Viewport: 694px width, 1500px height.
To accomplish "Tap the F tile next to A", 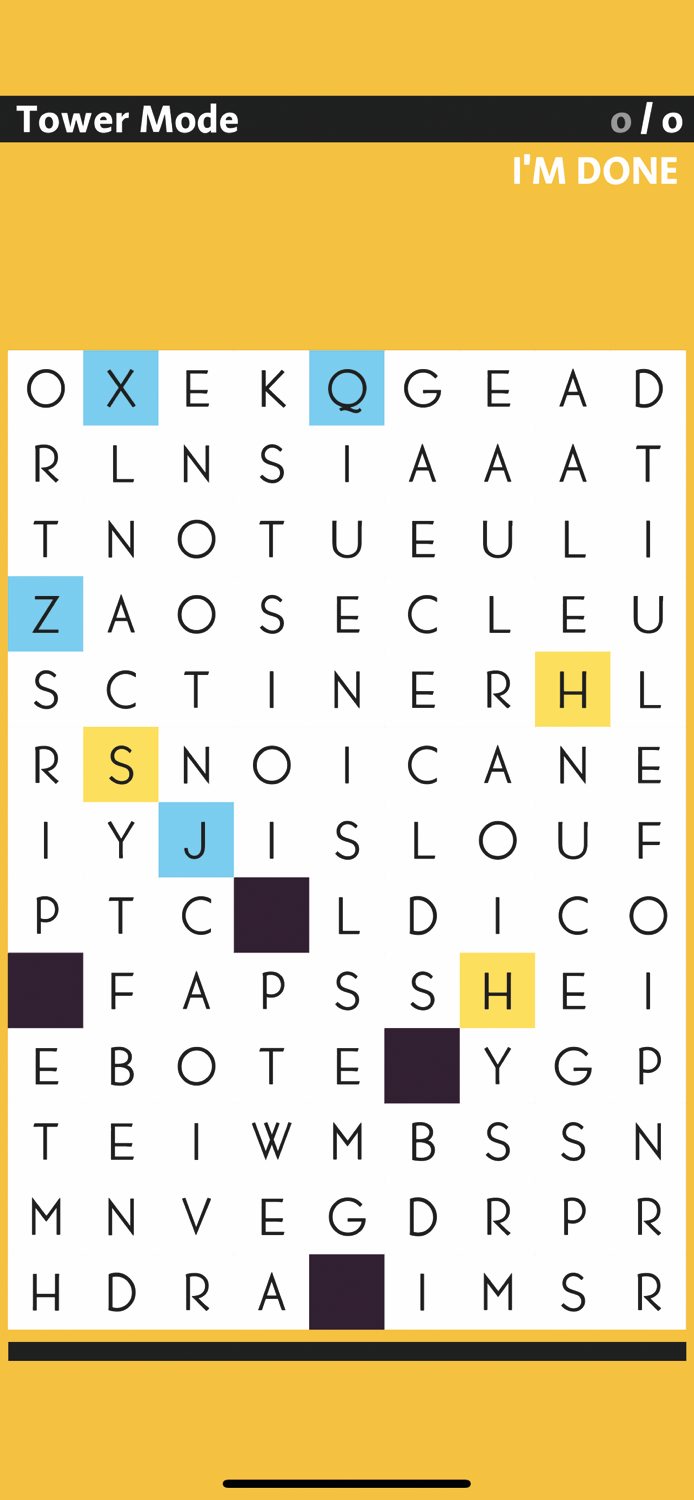I will pos(121,991).
